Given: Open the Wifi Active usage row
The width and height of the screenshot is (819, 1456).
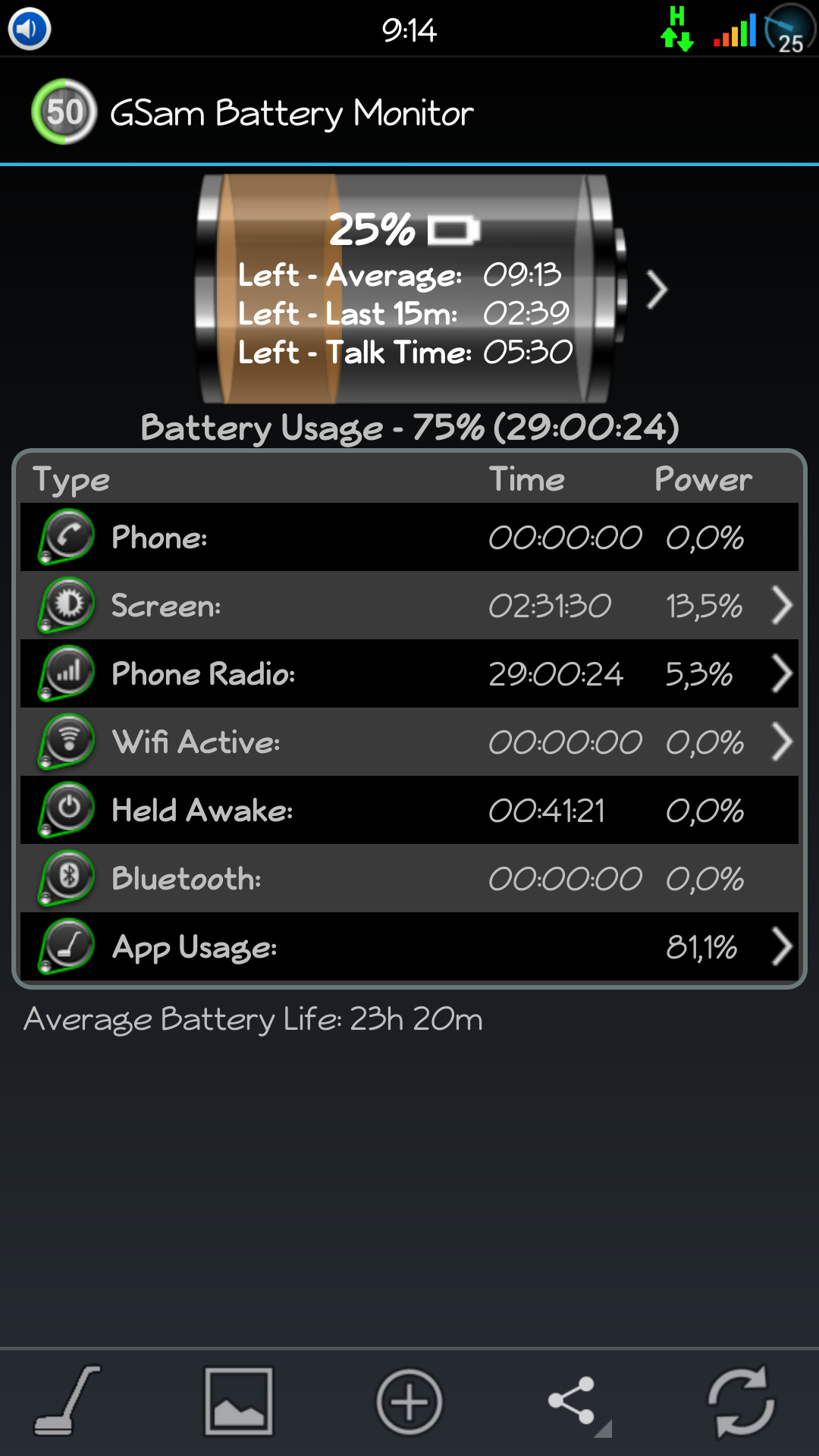Looking at the screenshot, I should click(x=409, y=742).
